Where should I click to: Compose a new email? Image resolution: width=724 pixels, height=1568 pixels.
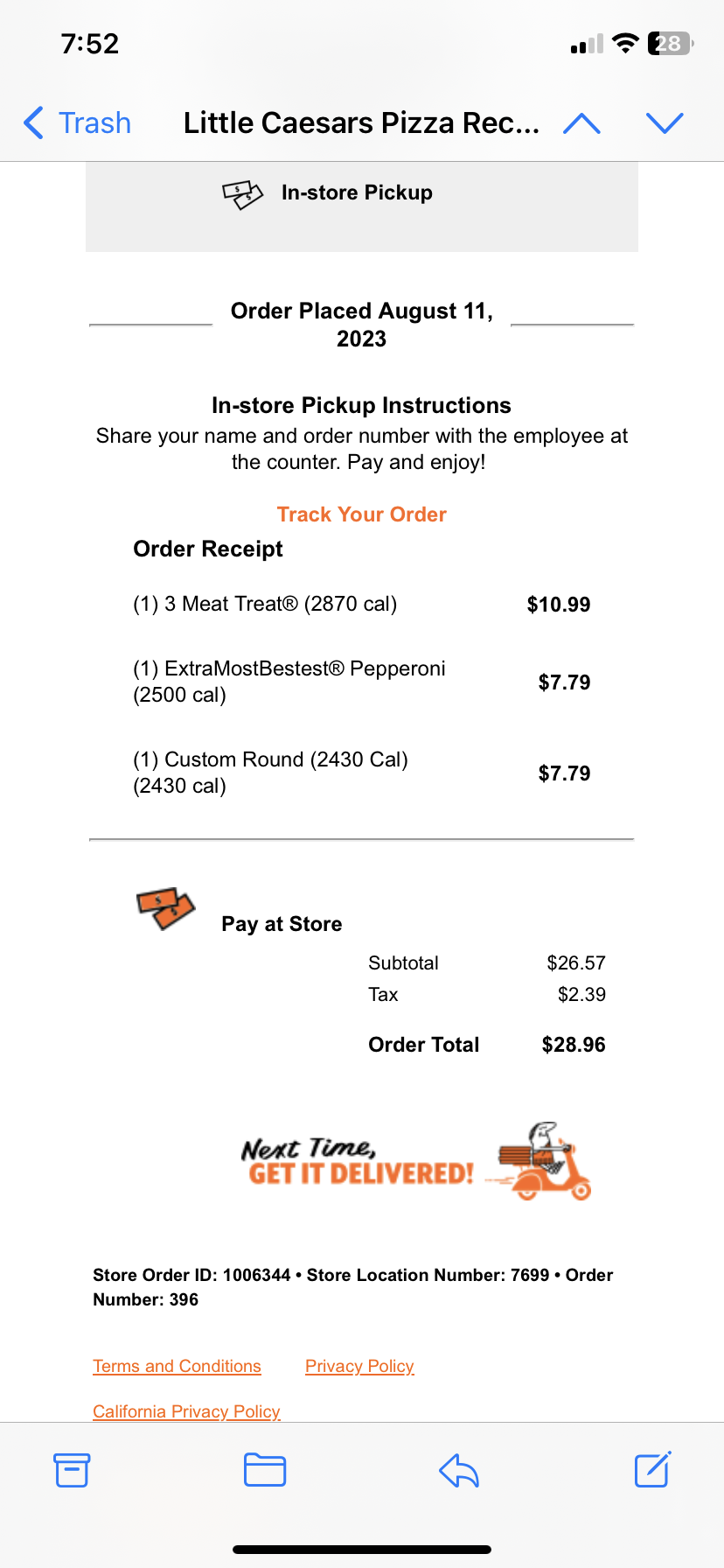pos(652,1470)
